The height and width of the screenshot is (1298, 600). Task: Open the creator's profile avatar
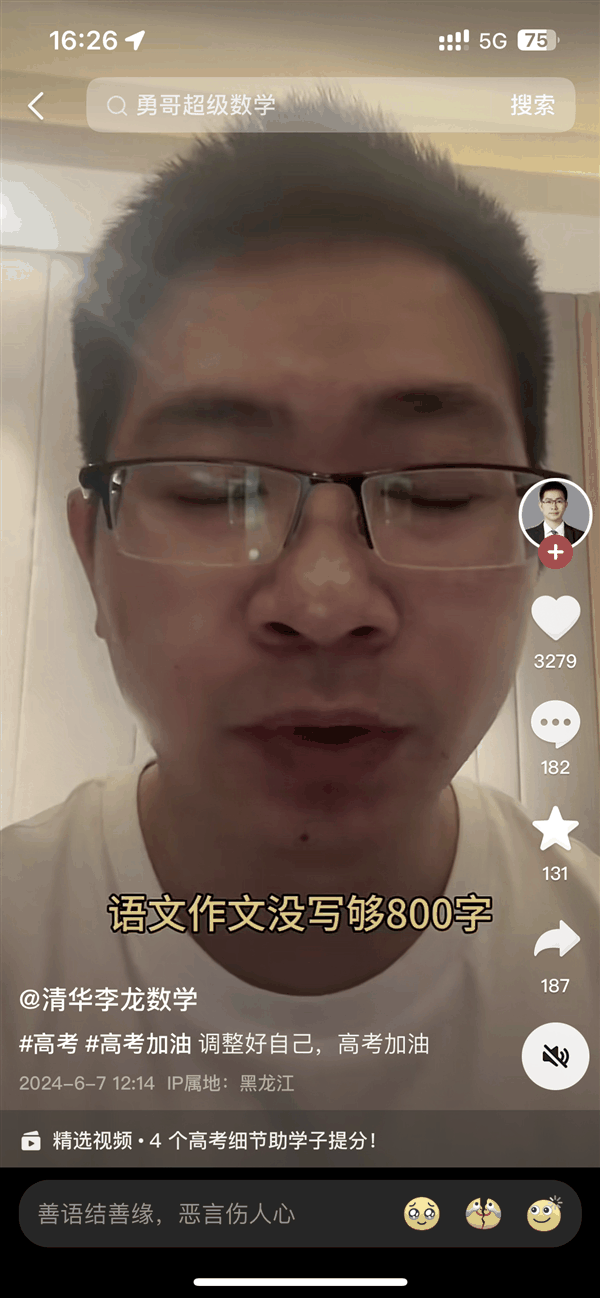555,513
